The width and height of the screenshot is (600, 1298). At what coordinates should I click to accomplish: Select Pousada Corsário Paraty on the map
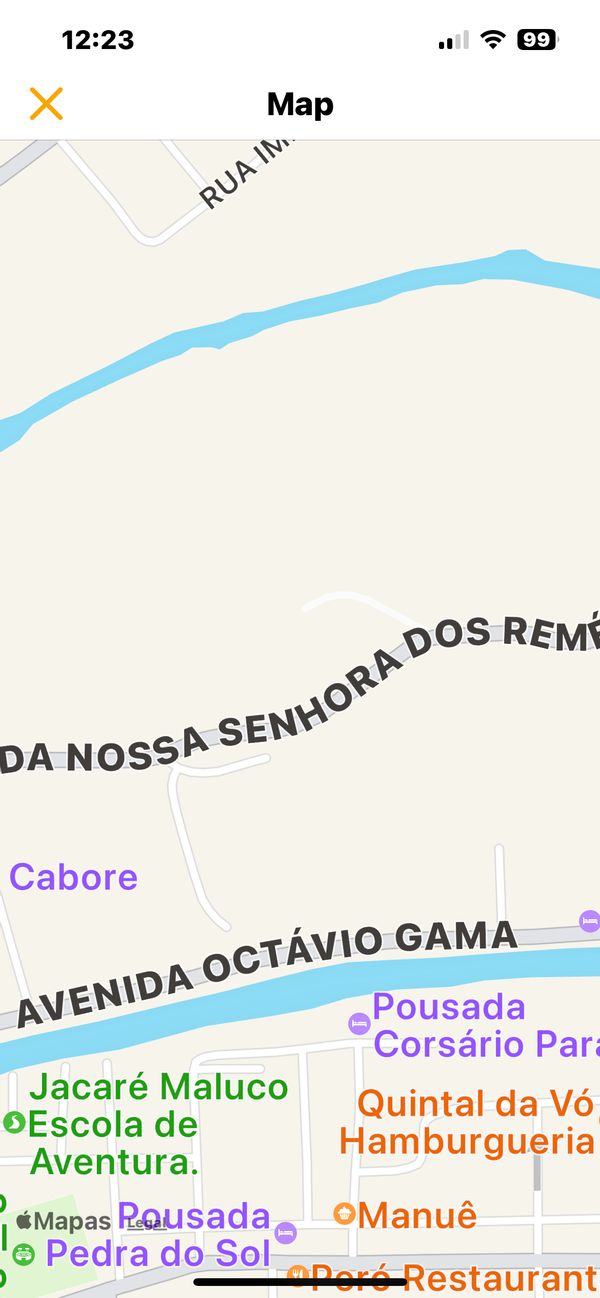pos(359,1023)
